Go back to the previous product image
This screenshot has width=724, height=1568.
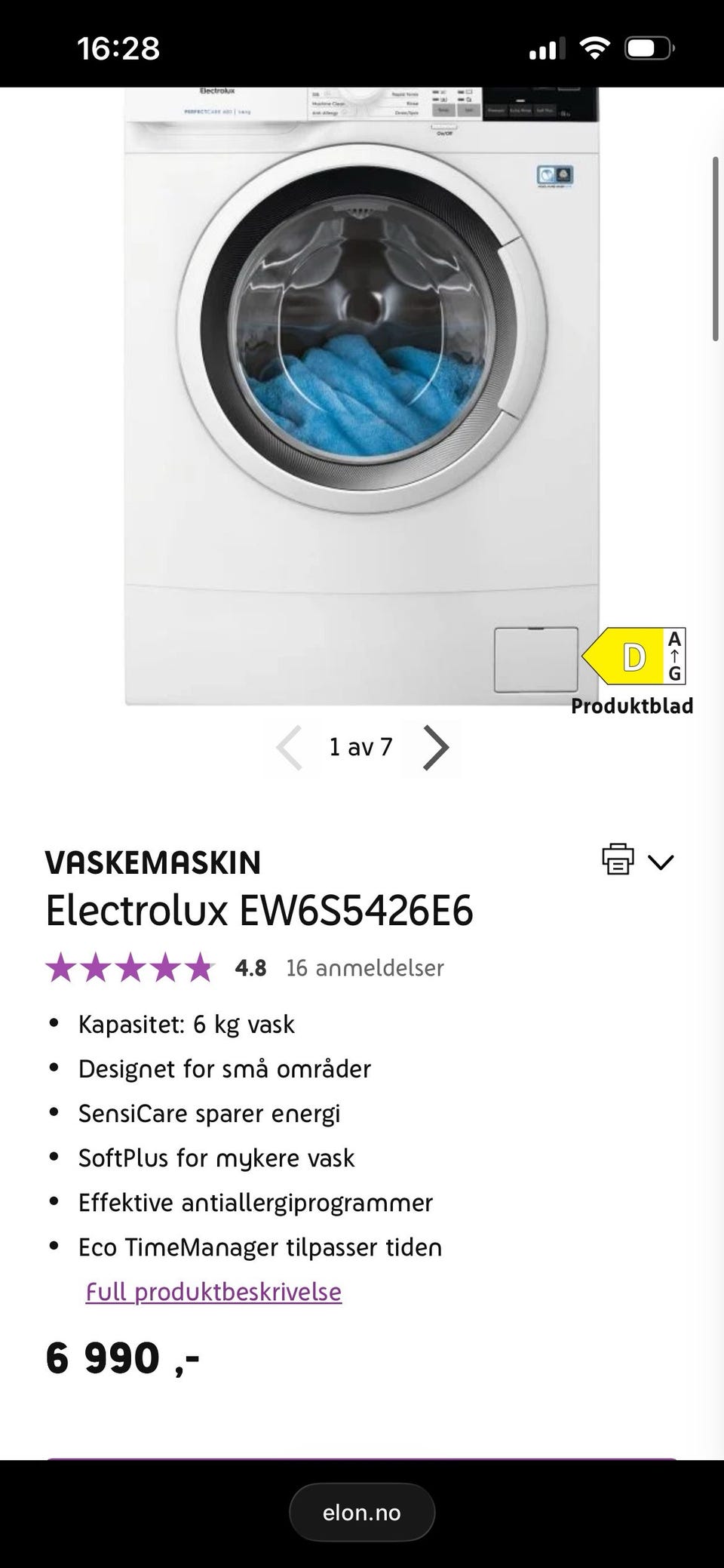290,748
